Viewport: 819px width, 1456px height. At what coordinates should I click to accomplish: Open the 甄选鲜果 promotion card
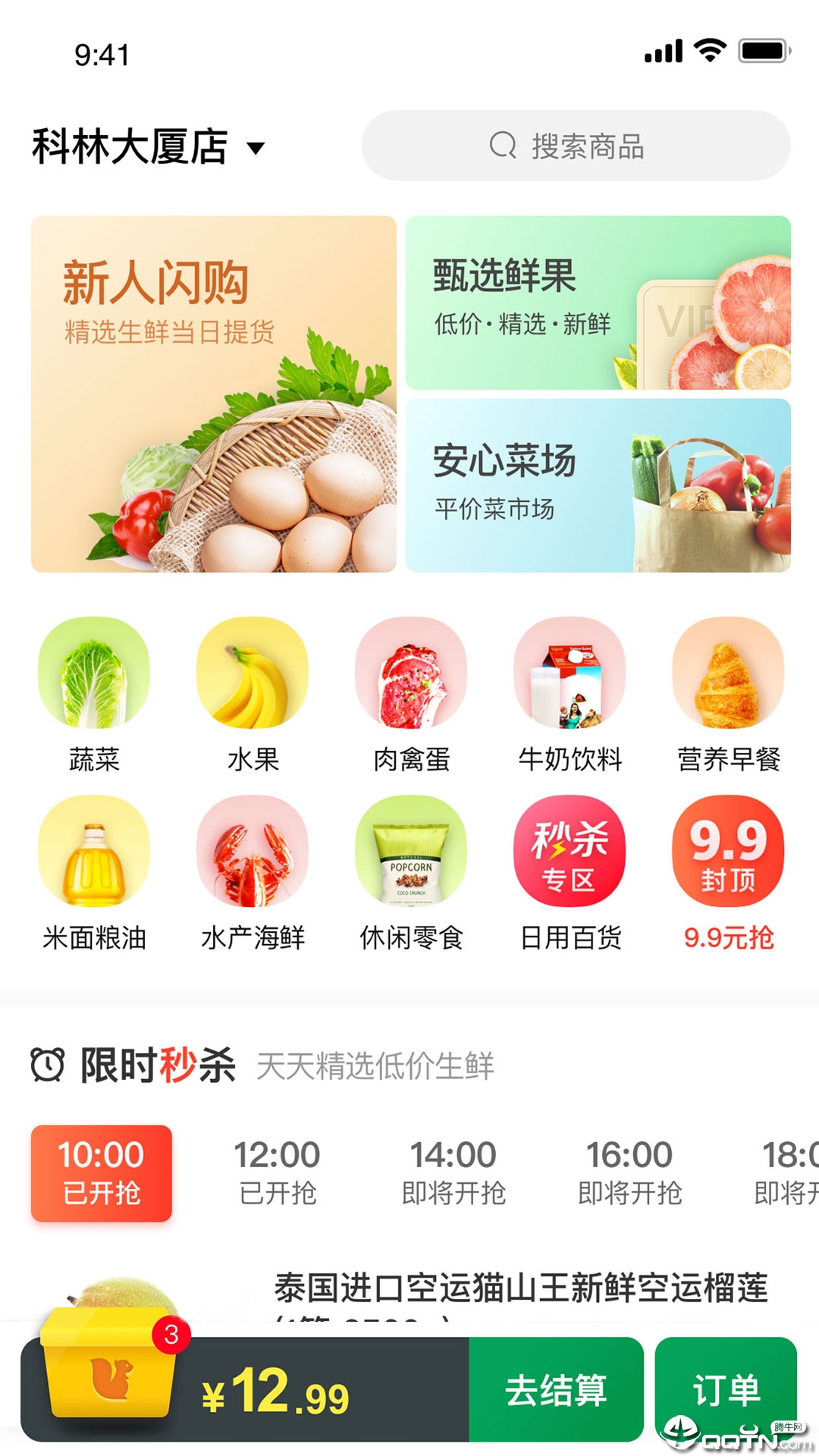click(598, 303)
